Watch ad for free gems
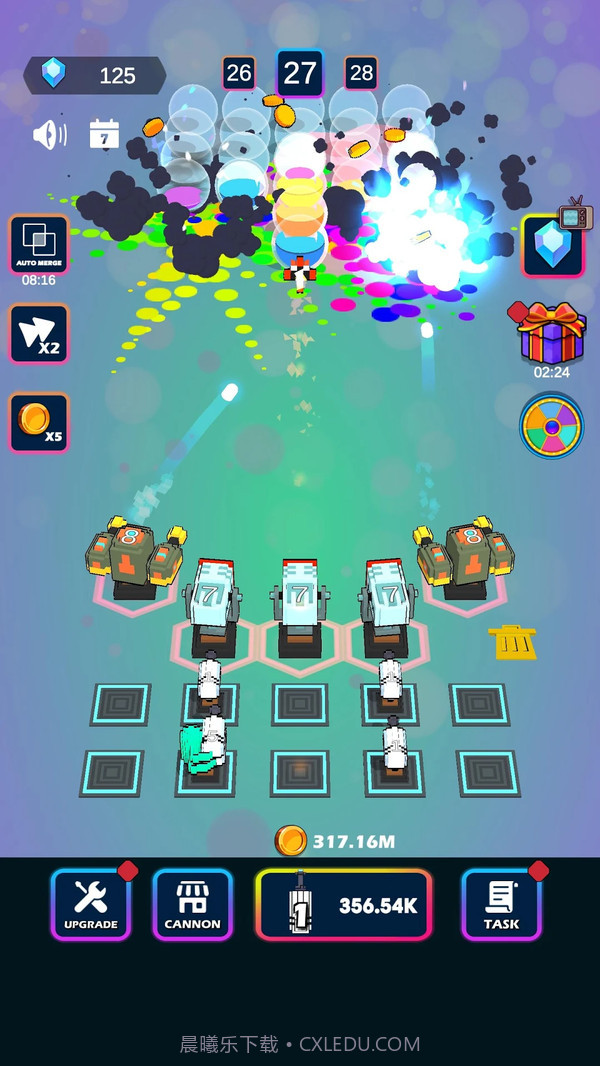Image resolution: width=600 pixels, height=1066 pixels. (552, 245)
